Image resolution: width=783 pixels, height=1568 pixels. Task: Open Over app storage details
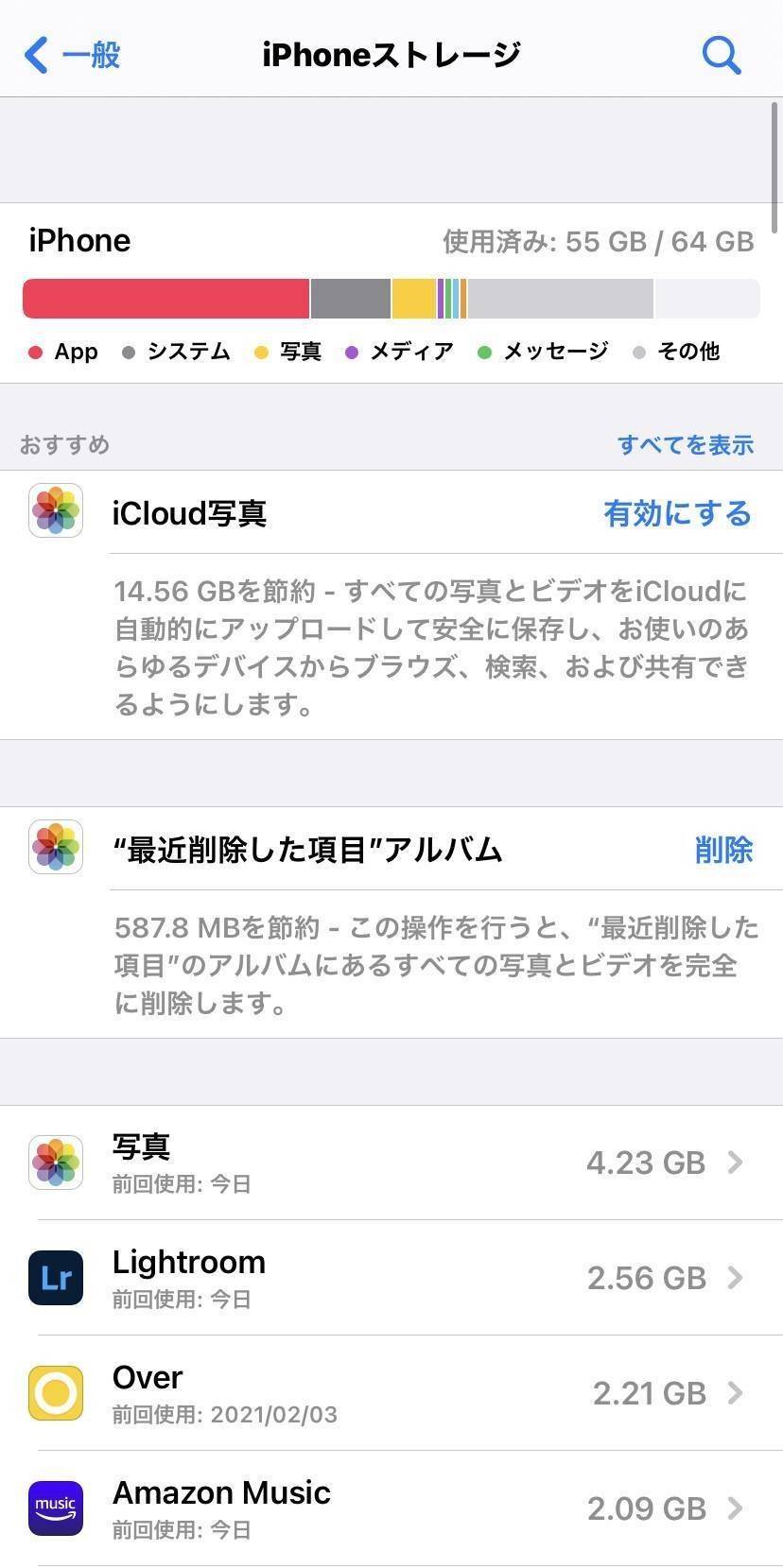tap(391, 1393)
